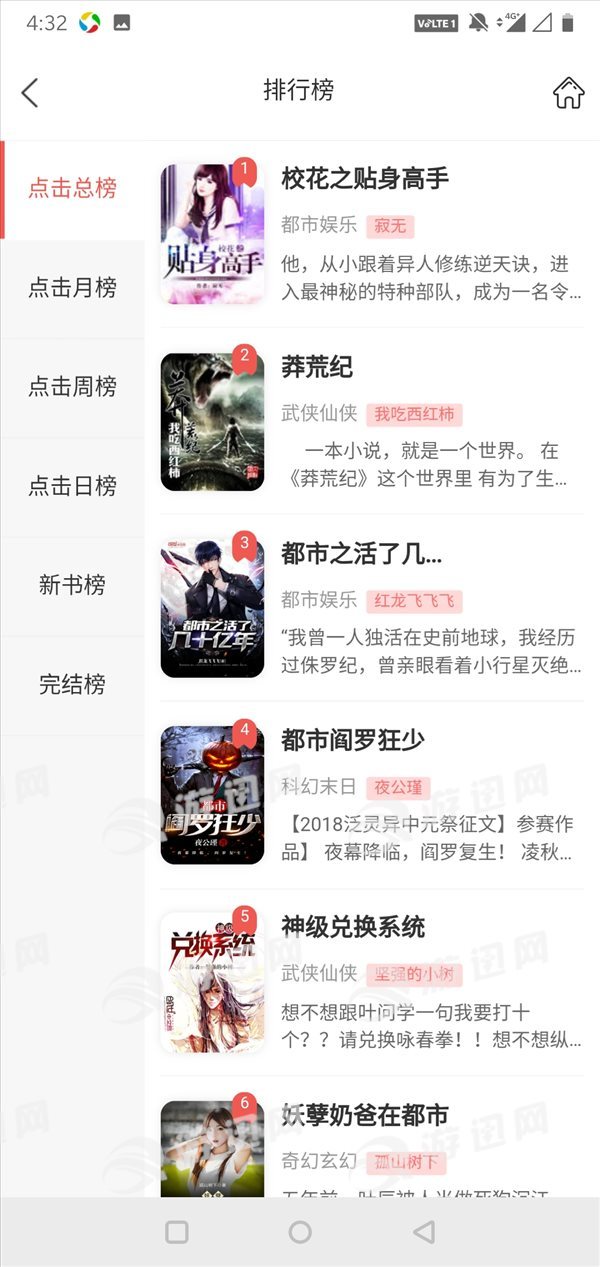
Task: Open the 点击日榜 ranking tab
Action: (x=72, y=486)
